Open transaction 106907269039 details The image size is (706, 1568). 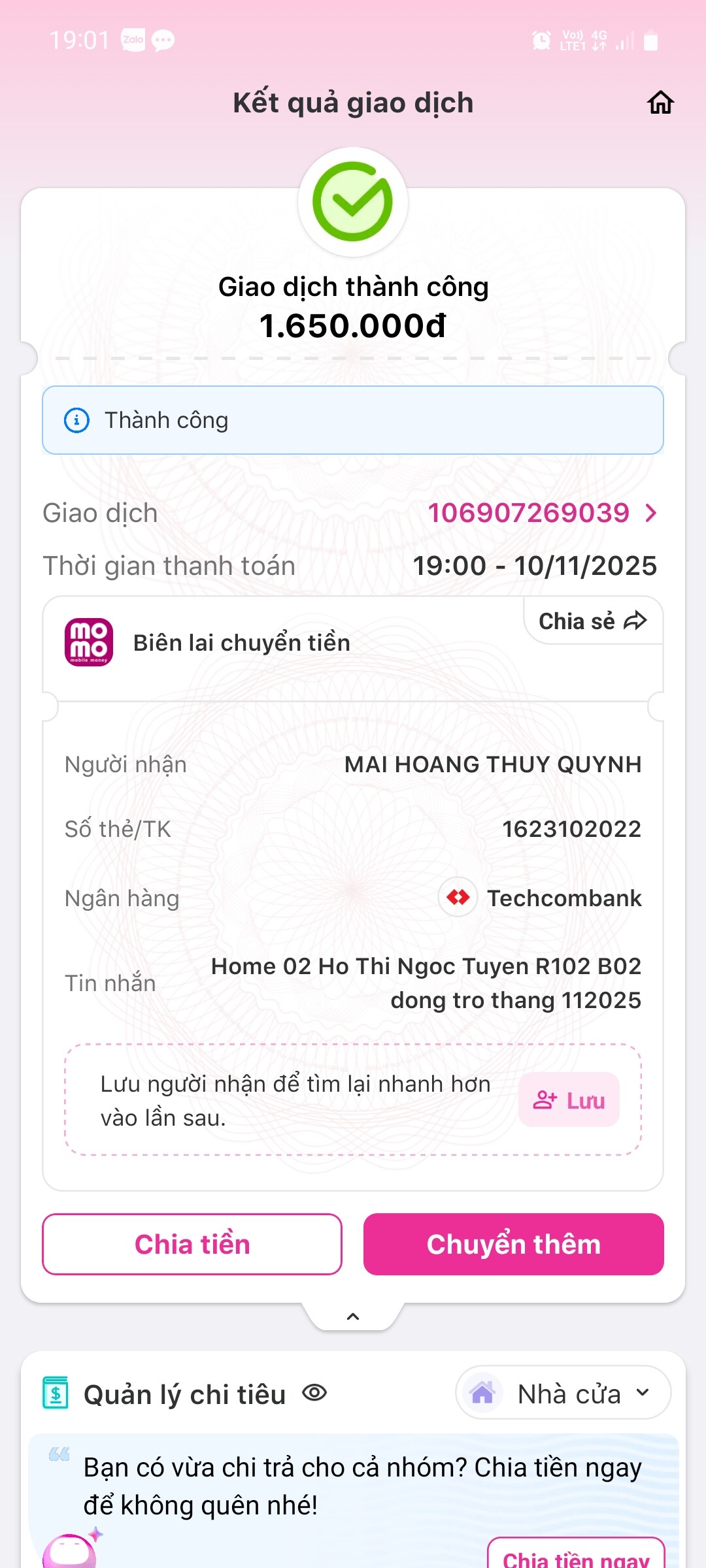point(543,513)
